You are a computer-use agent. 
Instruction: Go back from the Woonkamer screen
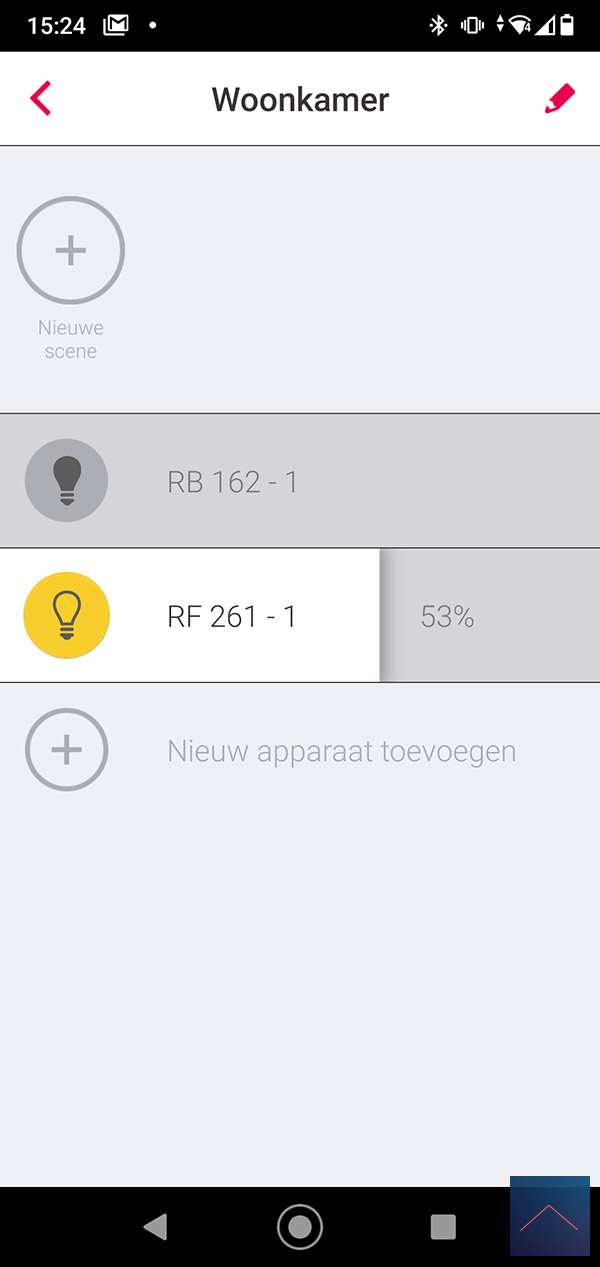pyautogui.click(x=40, y=99)
